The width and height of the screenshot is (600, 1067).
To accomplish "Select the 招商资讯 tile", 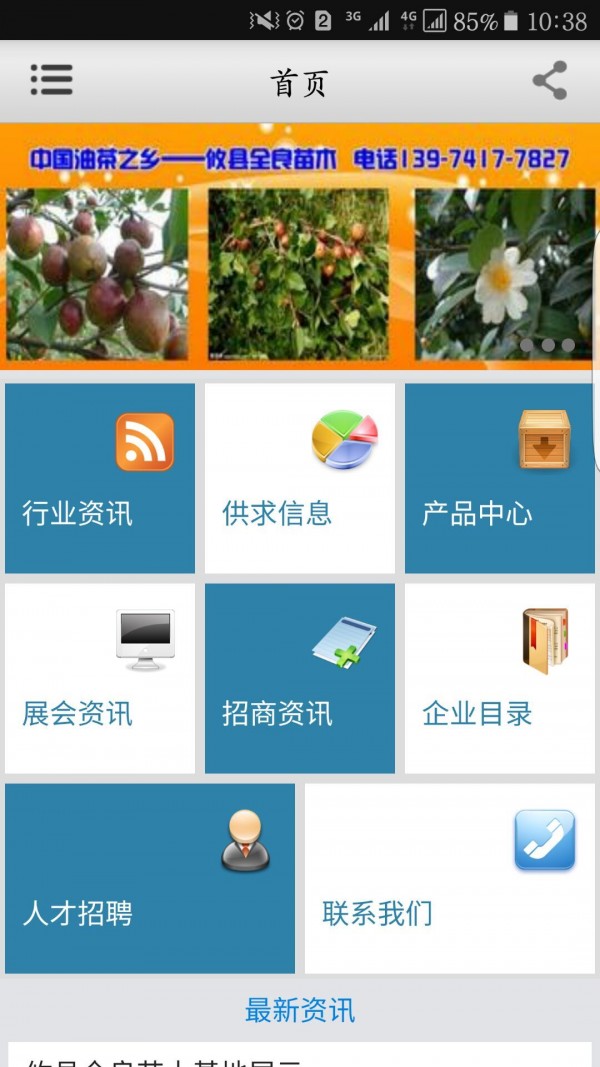I will pyautogui.click(x=300, y=678).
